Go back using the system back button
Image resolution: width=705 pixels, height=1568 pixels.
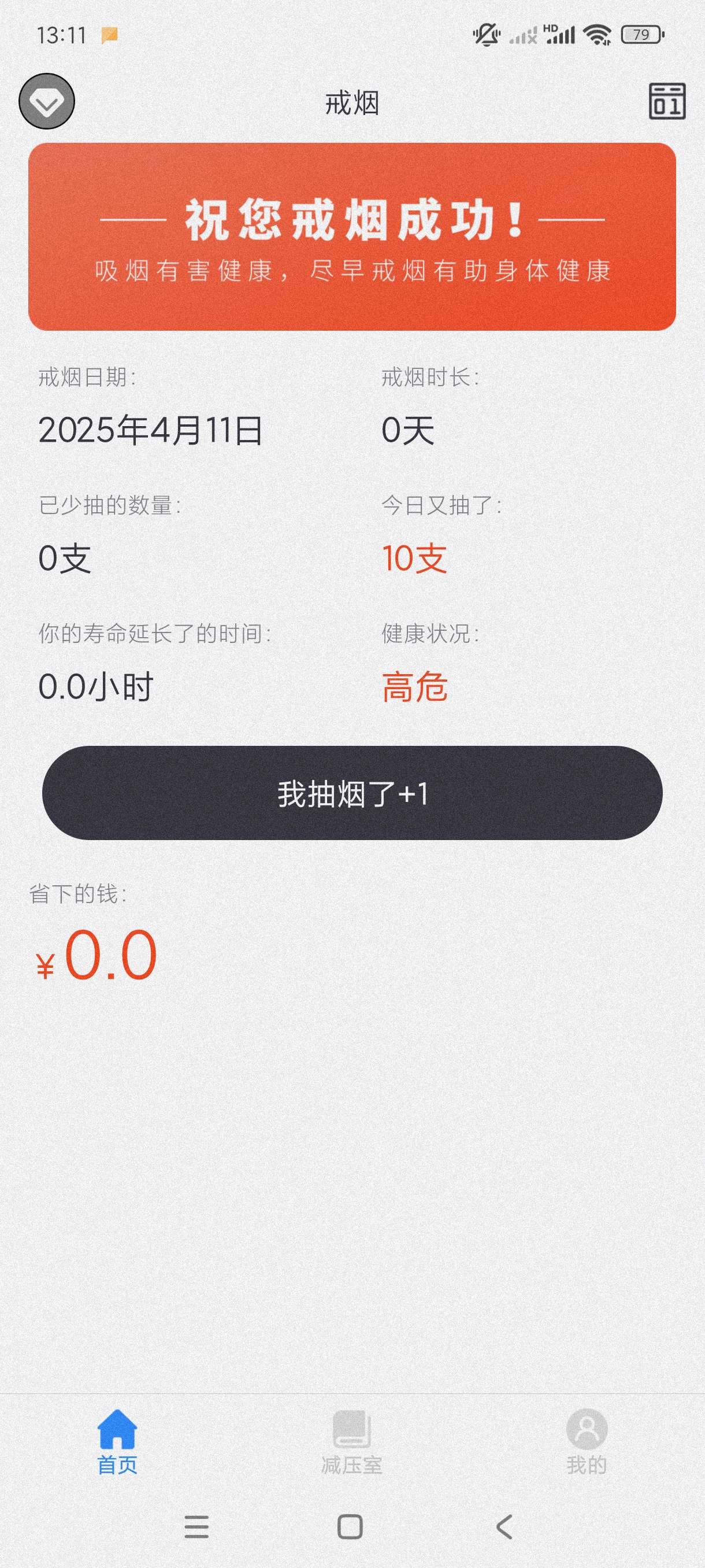tap(504, 1526)
